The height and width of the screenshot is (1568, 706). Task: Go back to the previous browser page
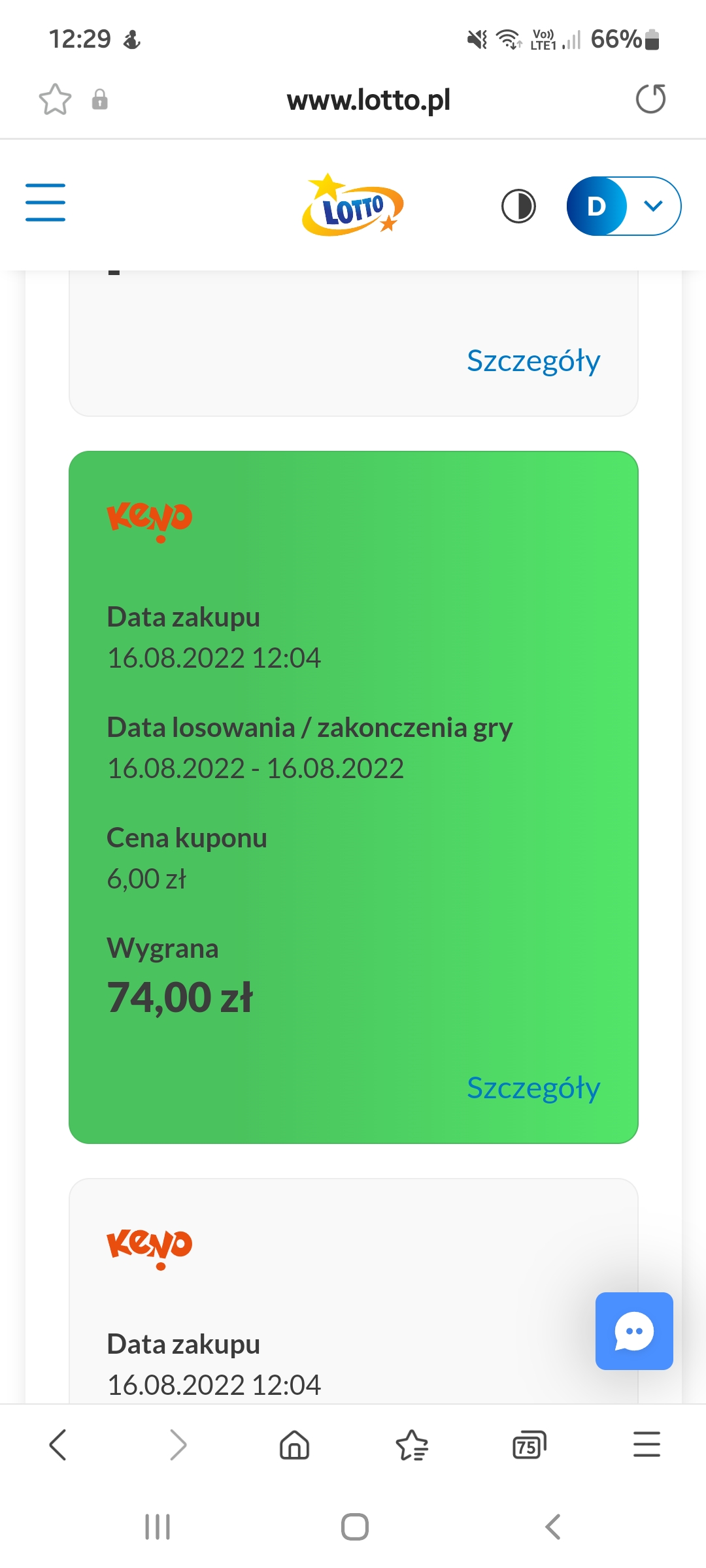[58, 1445]
